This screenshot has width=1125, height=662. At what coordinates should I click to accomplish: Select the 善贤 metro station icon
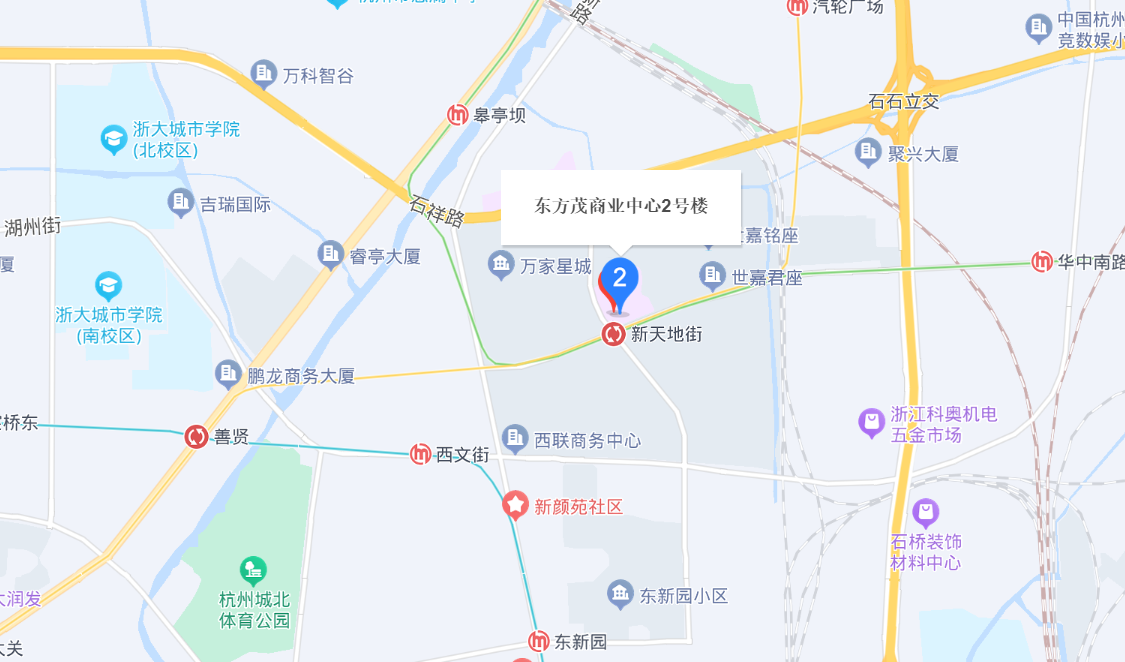coord(197,436)
